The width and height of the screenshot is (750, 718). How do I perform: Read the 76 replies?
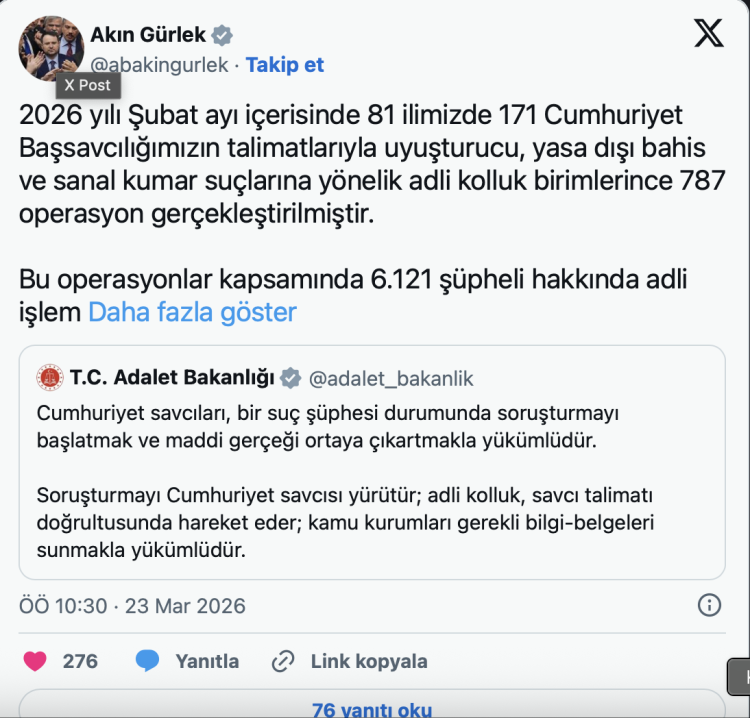(371, 709)
